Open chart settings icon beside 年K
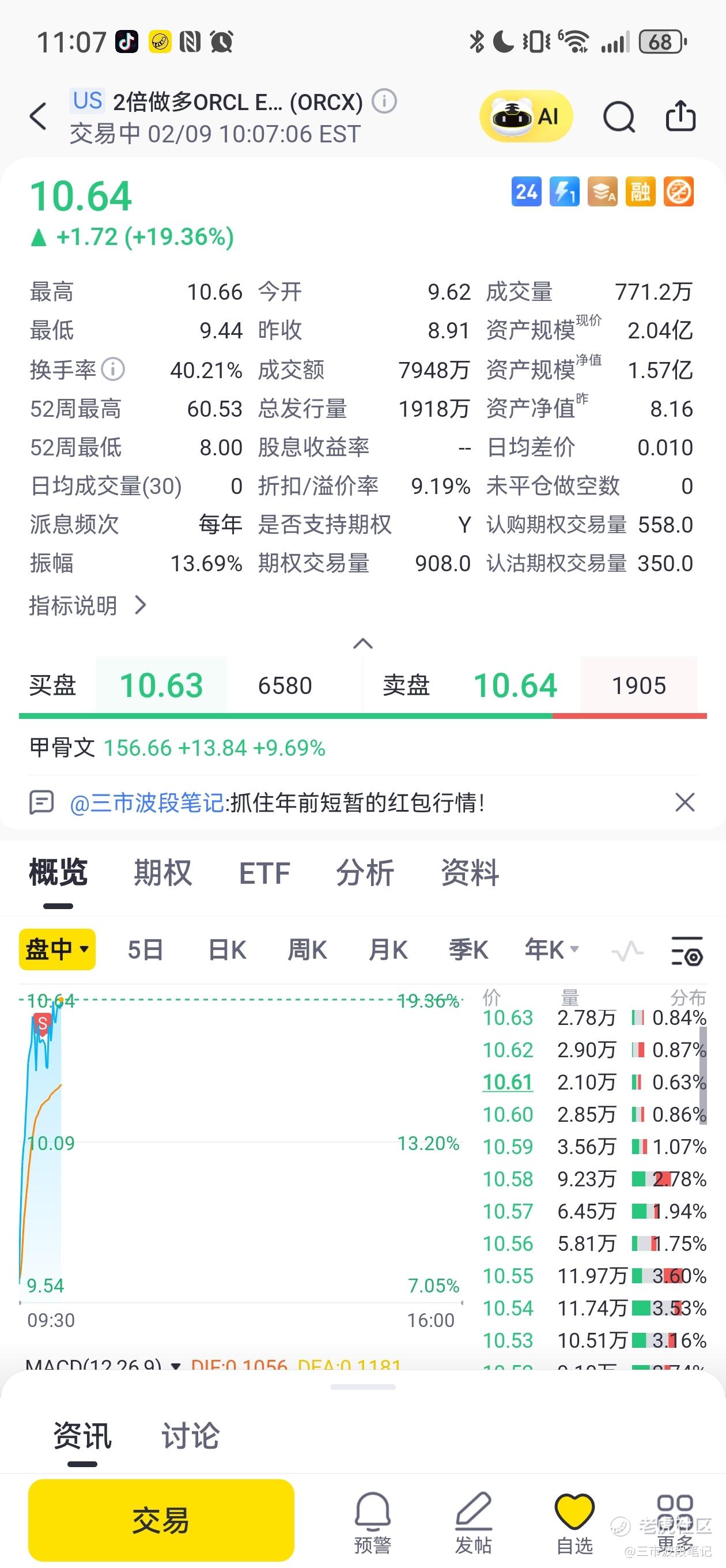The image size is (726, 1568). 686,951
